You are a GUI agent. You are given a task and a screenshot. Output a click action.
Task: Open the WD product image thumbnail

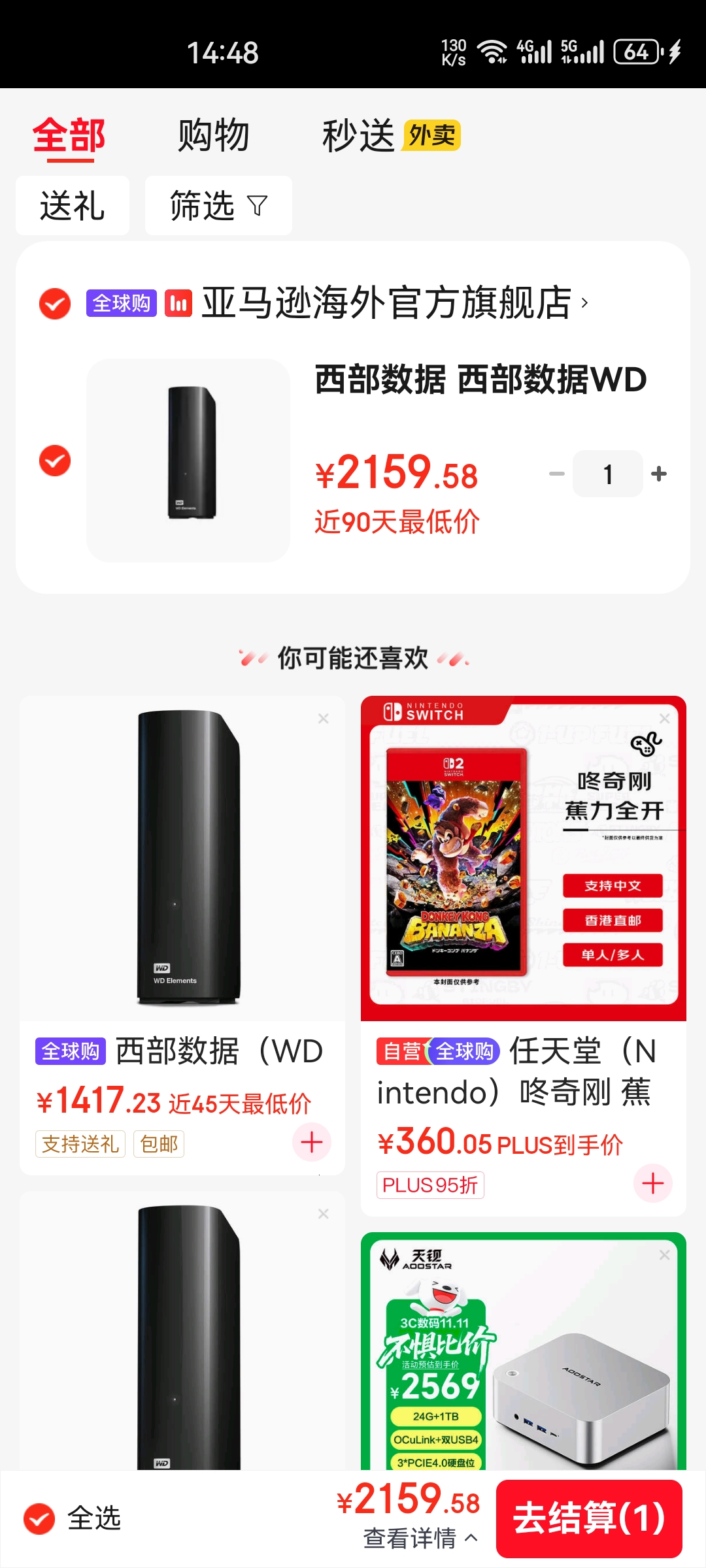[186, 459]
